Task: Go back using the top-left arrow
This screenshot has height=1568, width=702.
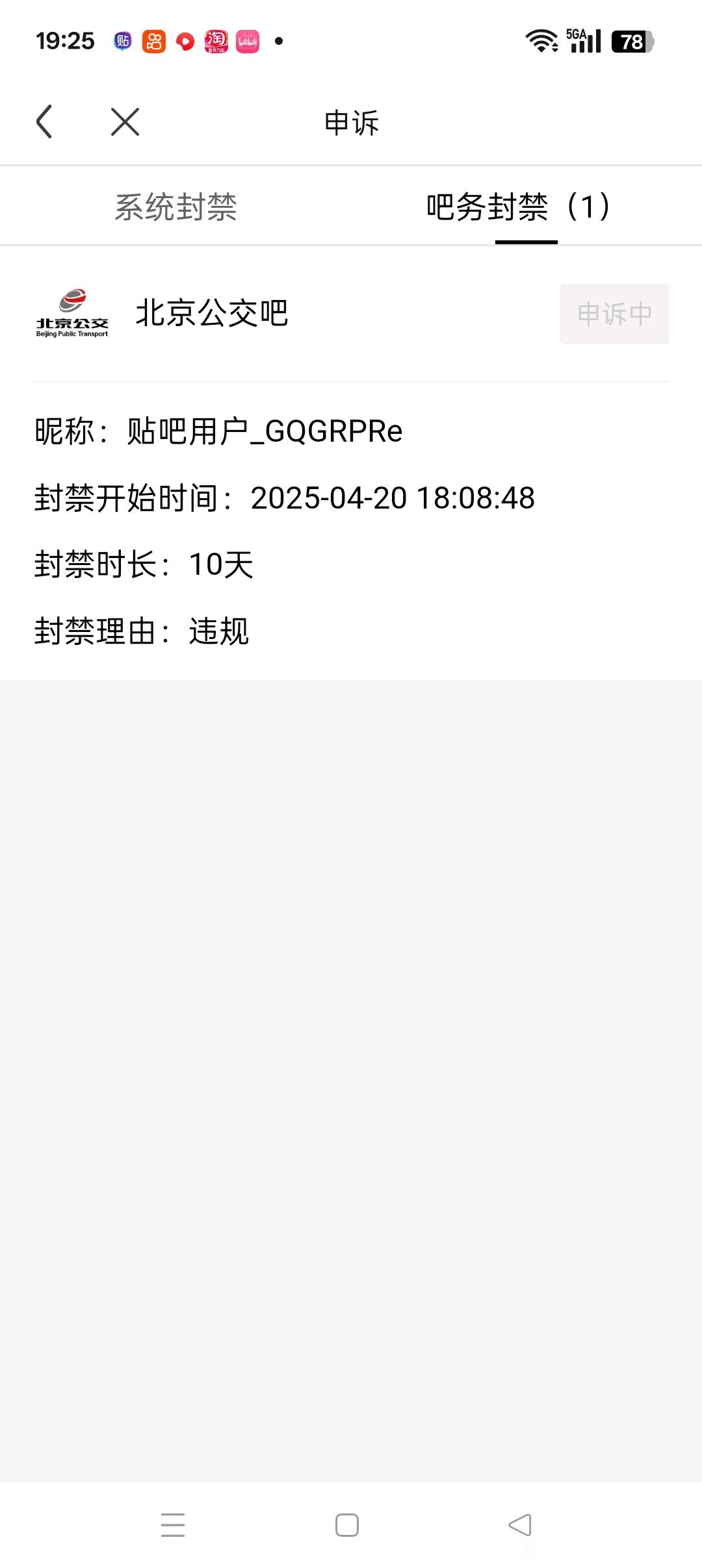Action: click(x=44, y=121)
